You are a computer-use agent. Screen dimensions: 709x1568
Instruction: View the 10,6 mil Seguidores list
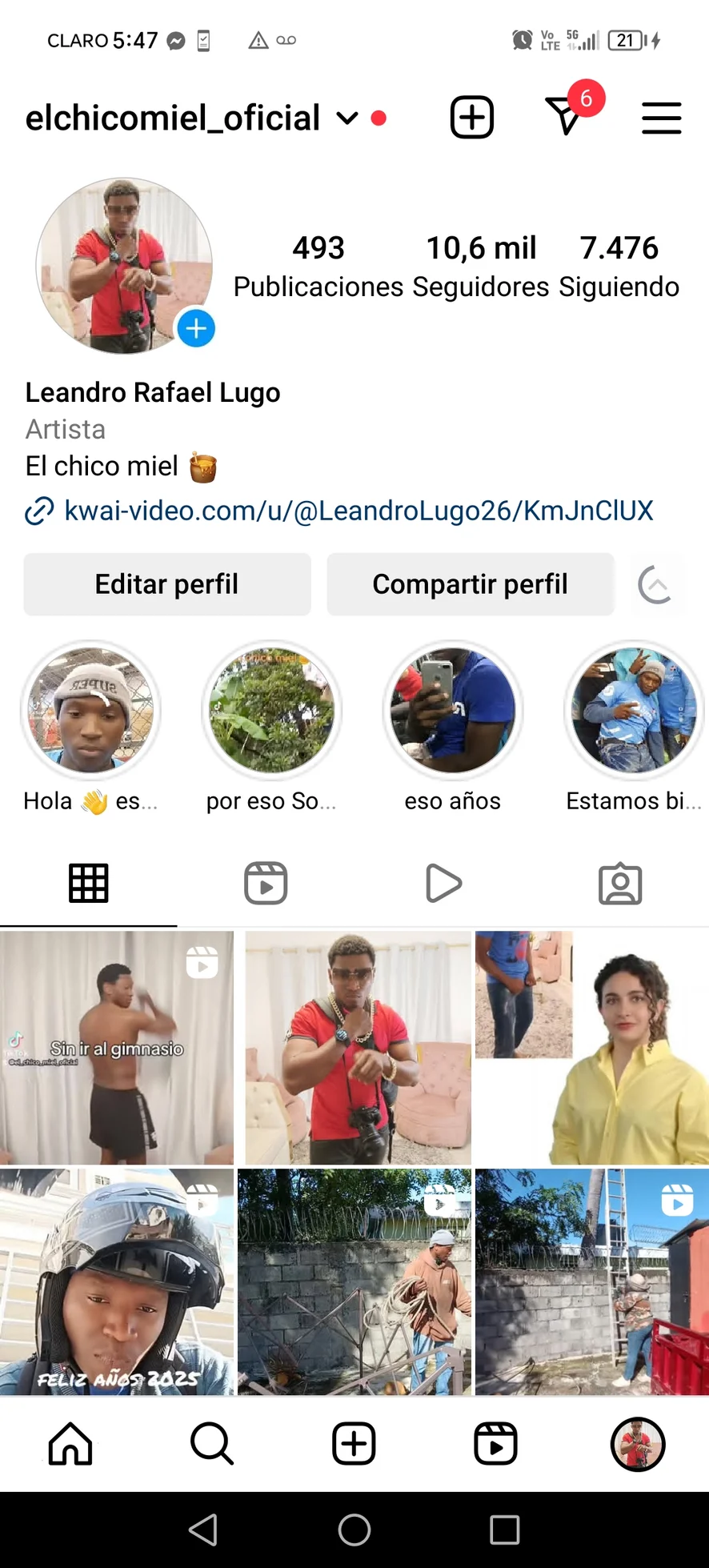coord(480,266)
